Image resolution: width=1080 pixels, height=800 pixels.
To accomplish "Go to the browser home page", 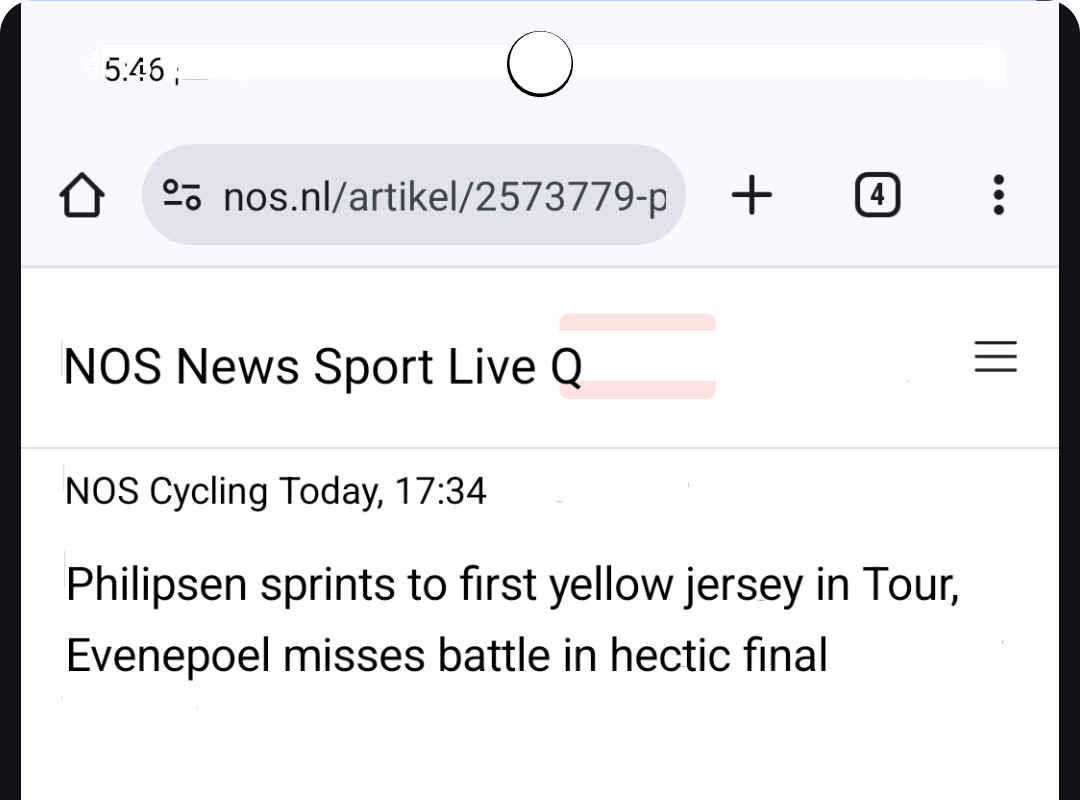I will [x=82, y=195].
